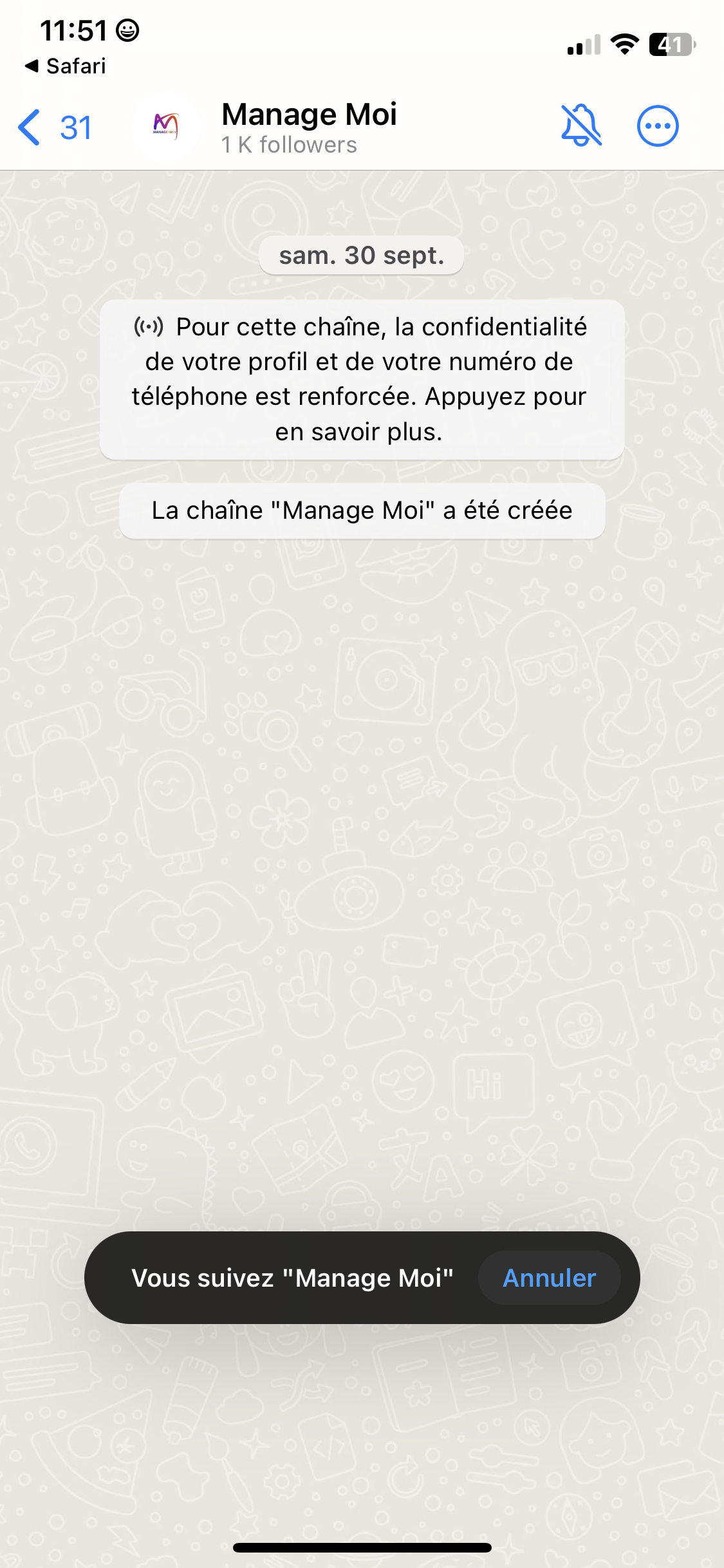Viewport: 724px width, 1568px height.
Task: Open the more options menu
Action: [657, 126]
